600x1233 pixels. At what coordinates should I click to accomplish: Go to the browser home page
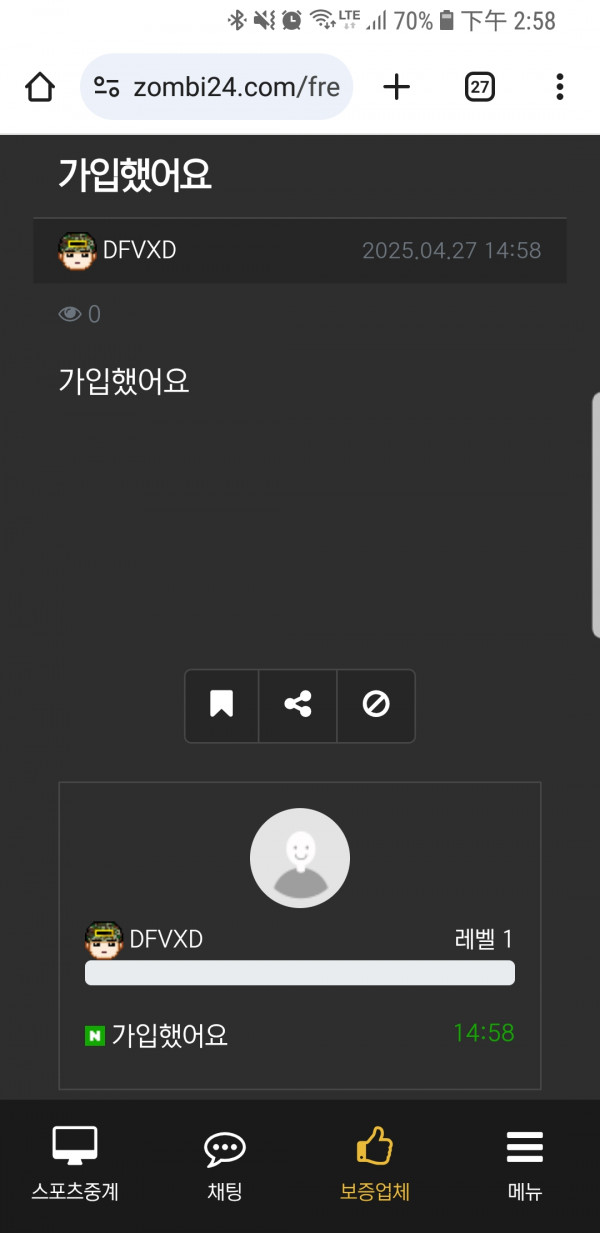[x=40, y=87]
